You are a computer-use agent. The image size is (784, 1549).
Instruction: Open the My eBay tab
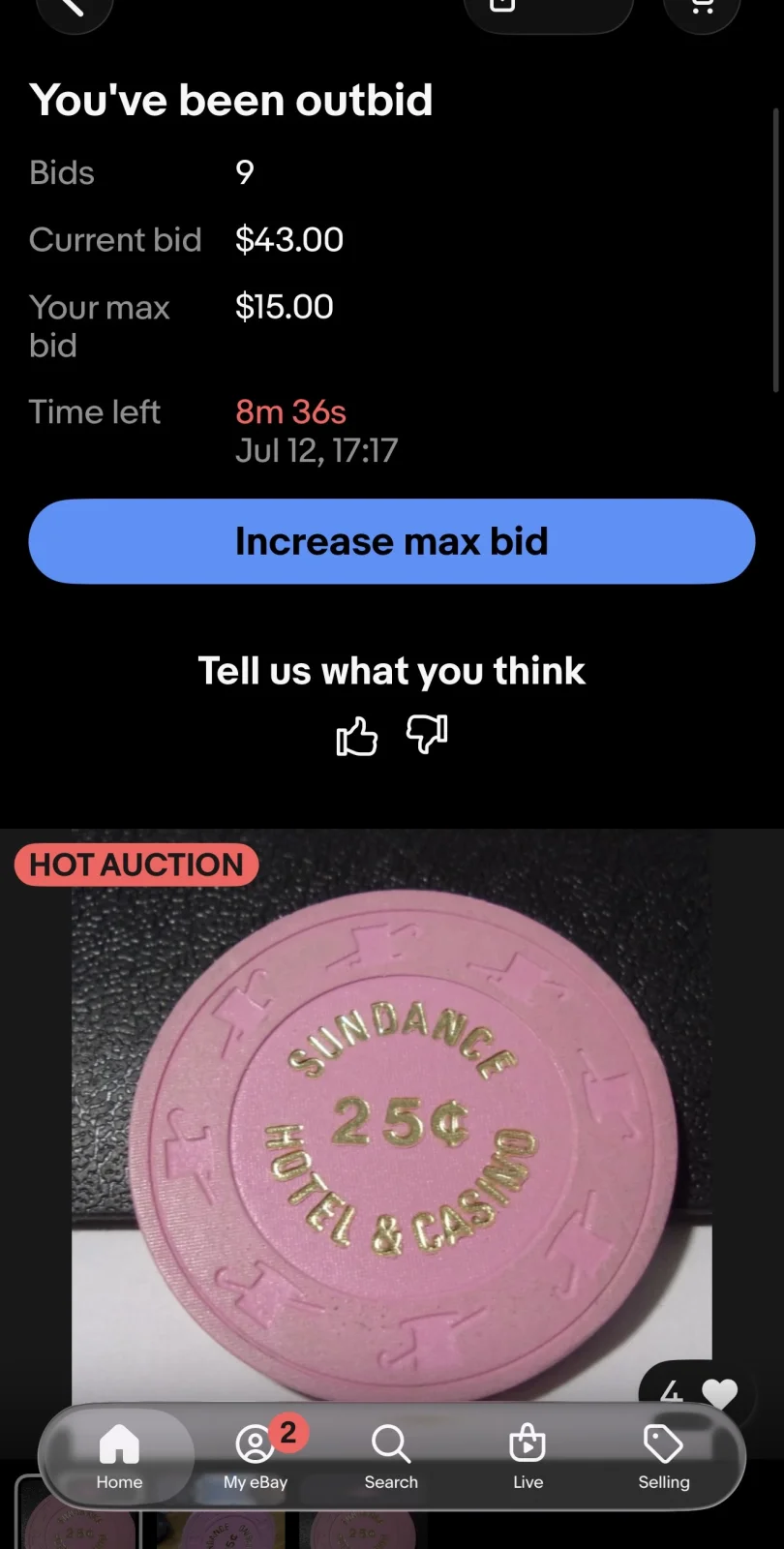256,1455
